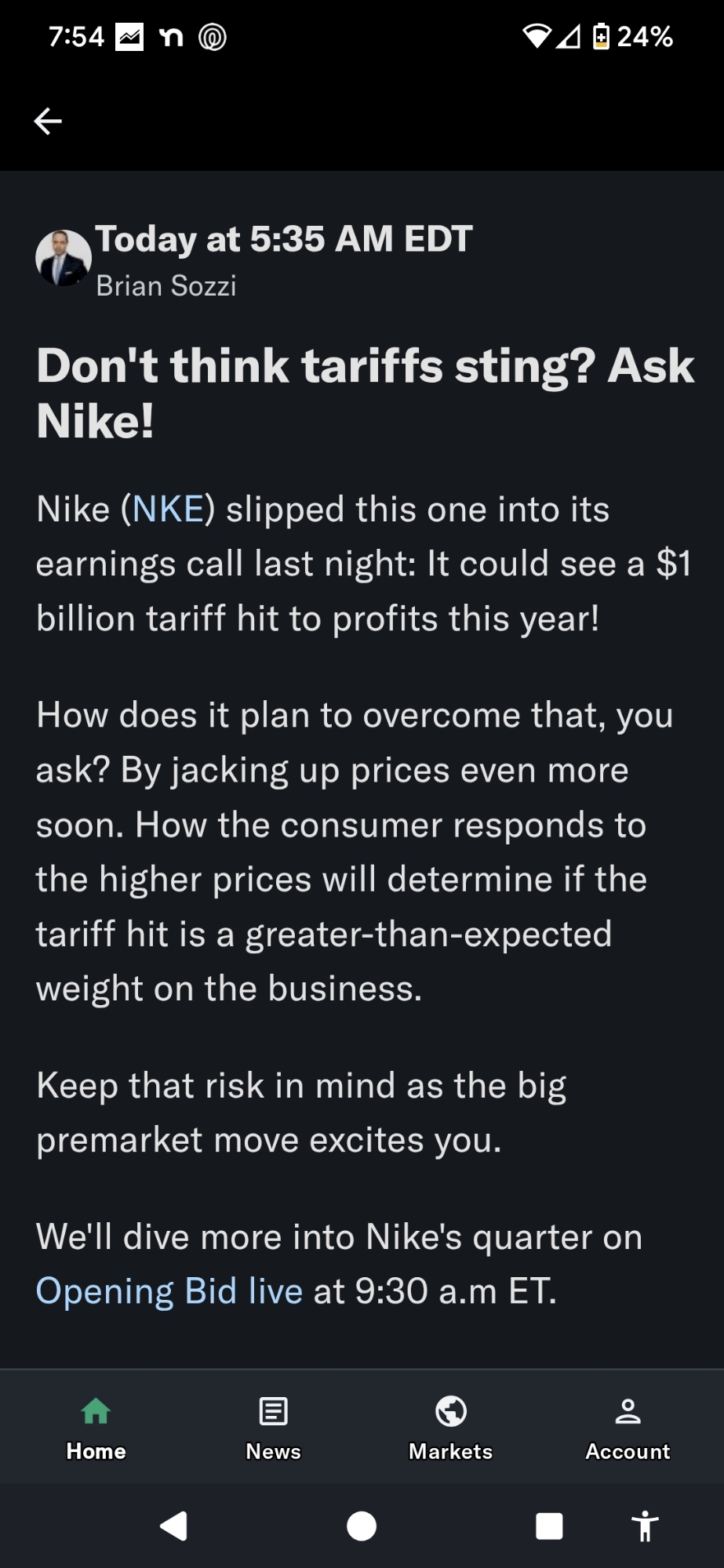Open the Opening Bid live link
This screenshot has width=724, height=1568.
[169, 1291]
